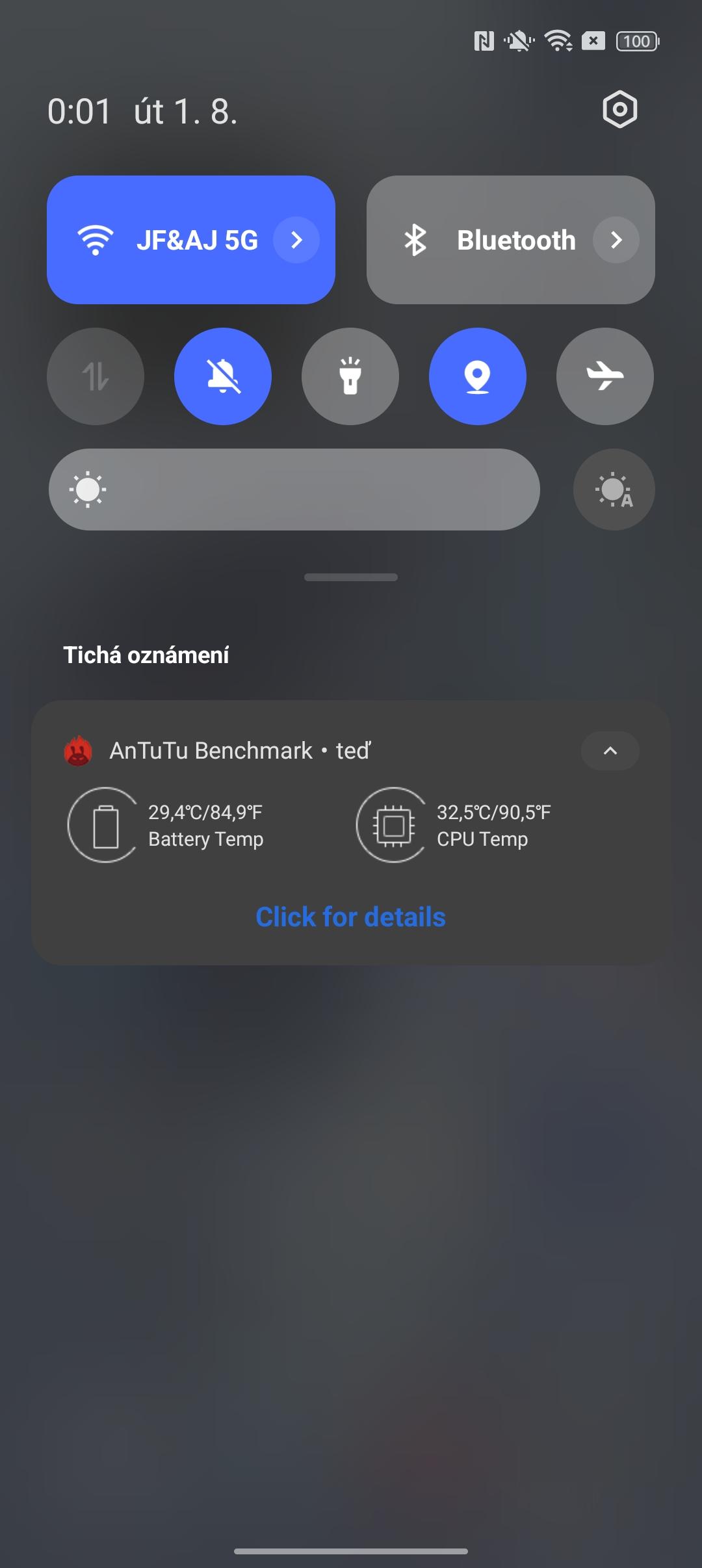This screenshot has width=702, height=1568.
Task: Open settings via the gear icon
Action: (x=619, y=109)
